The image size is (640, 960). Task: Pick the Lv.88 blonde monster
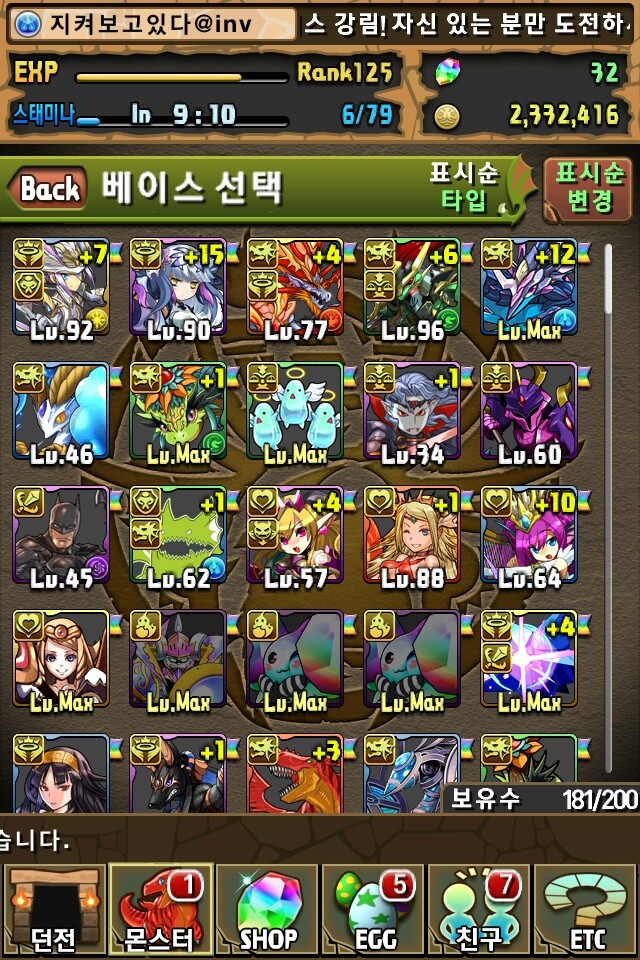[x=412, y=536]
